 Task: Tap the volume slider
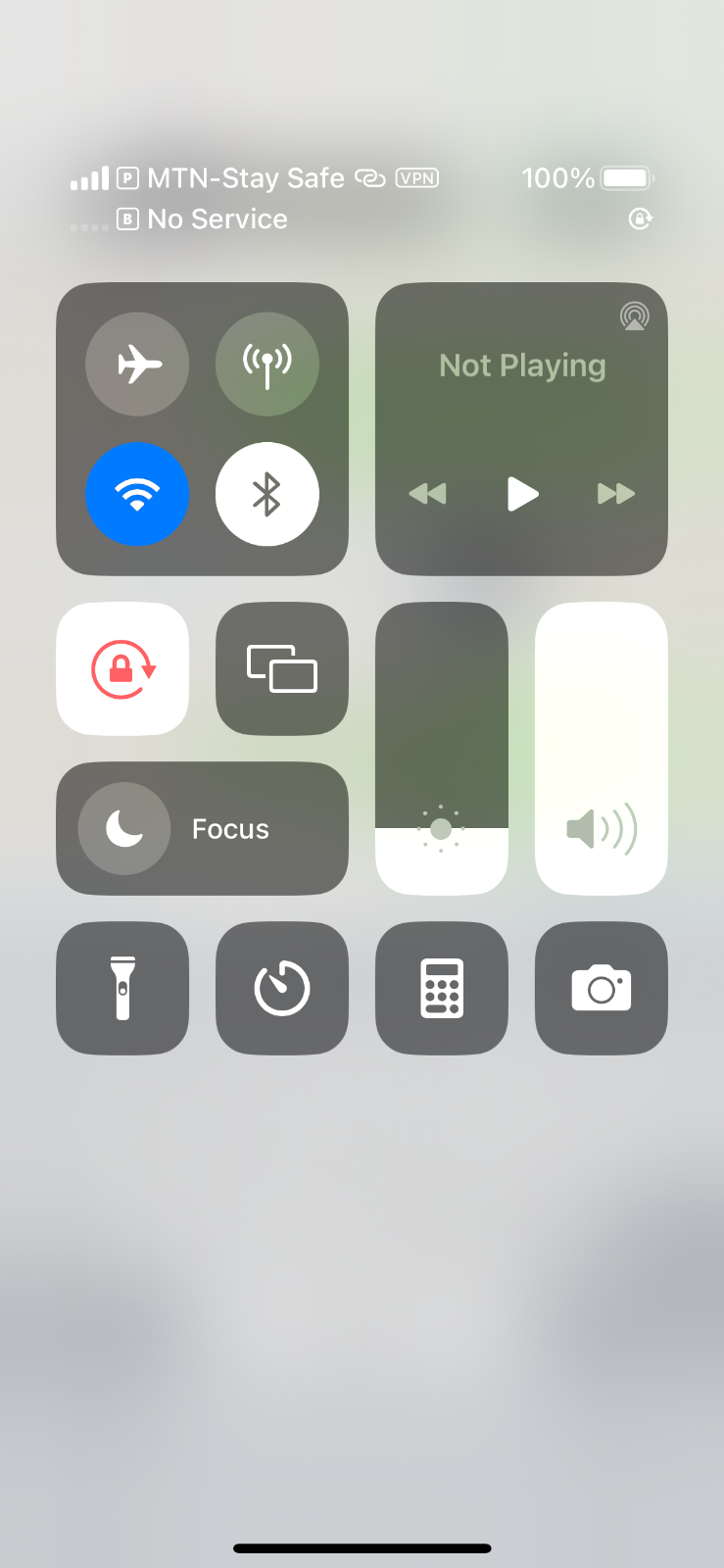[x=602, y=749]
